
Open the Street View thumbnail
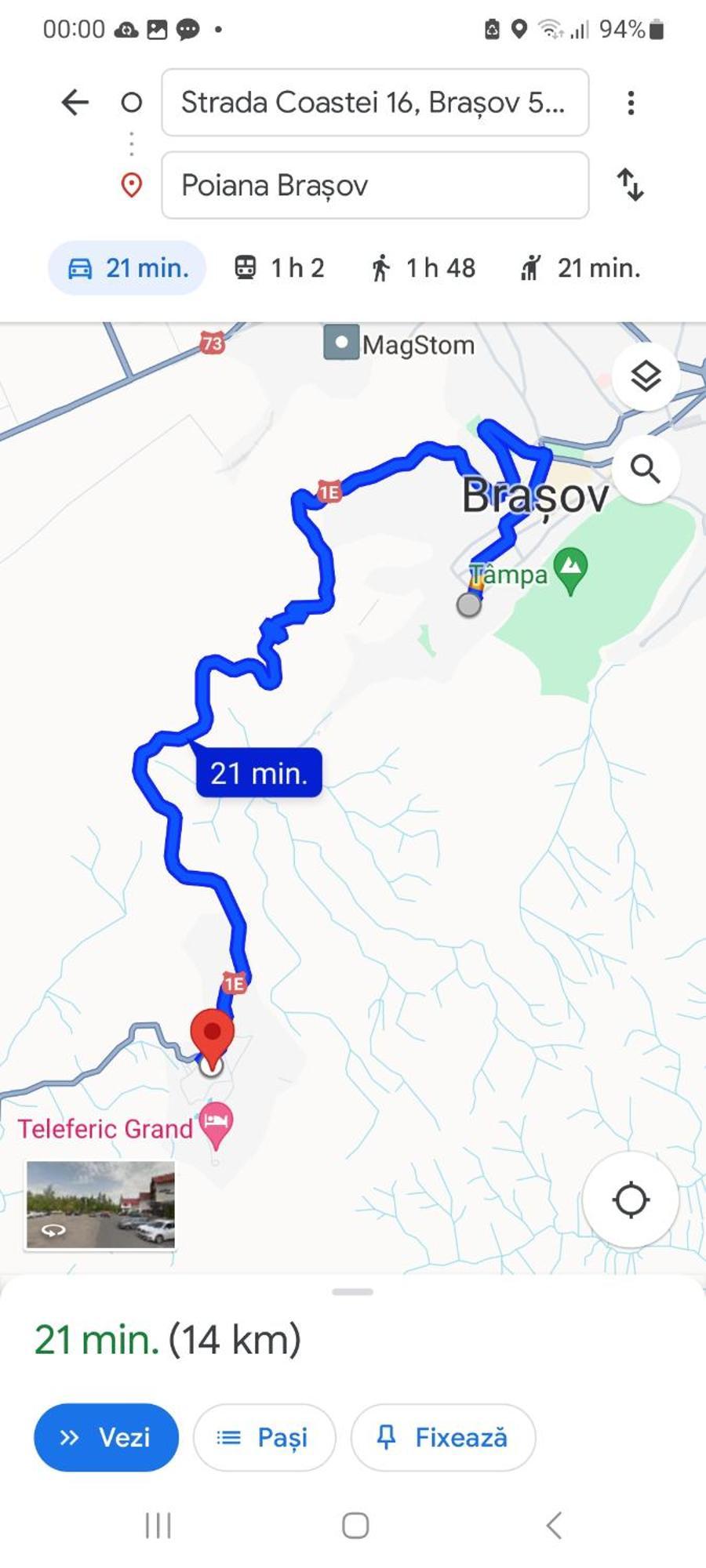100,1204
